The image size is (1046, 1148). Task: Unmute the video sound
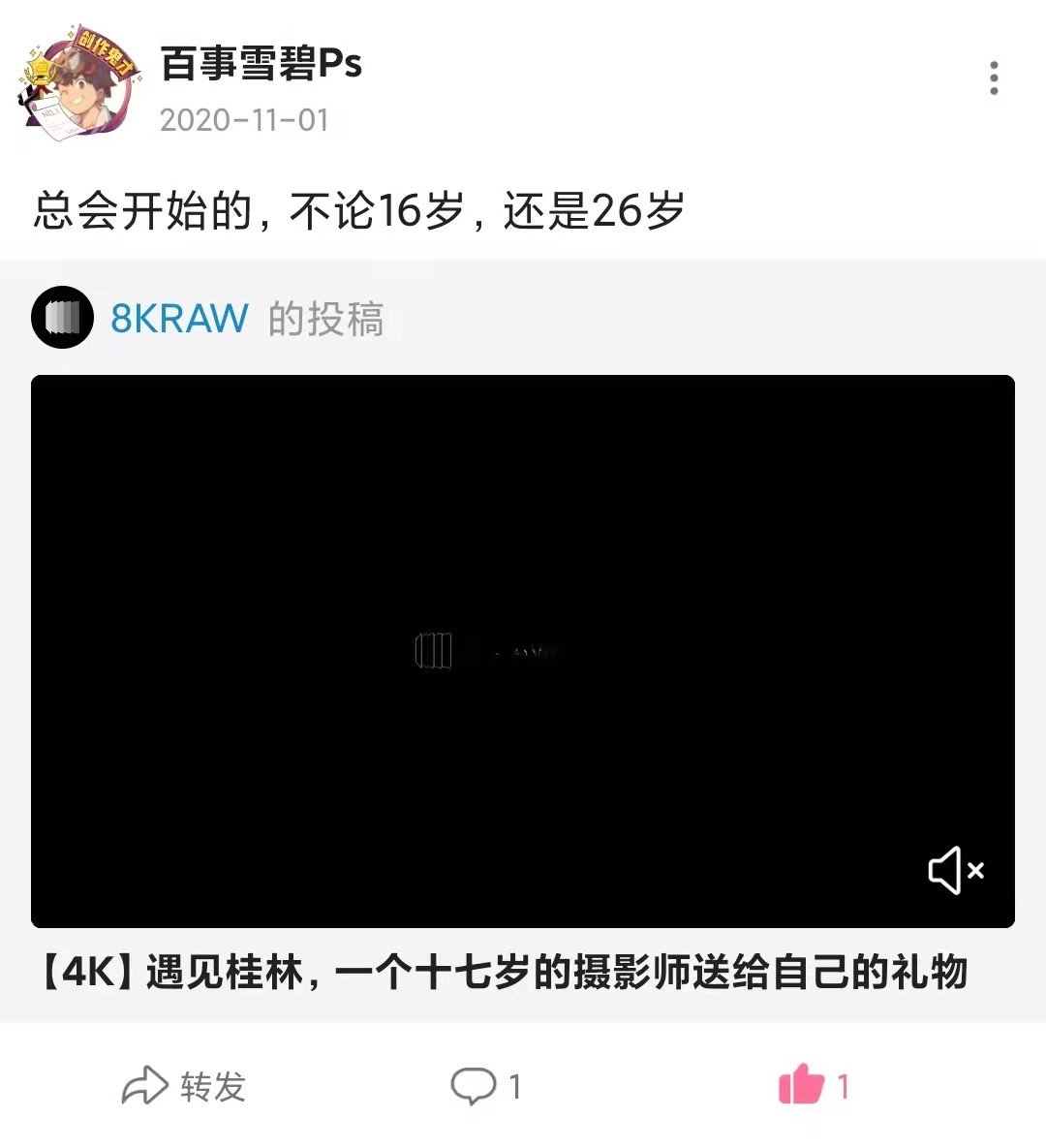click(955, 870)
